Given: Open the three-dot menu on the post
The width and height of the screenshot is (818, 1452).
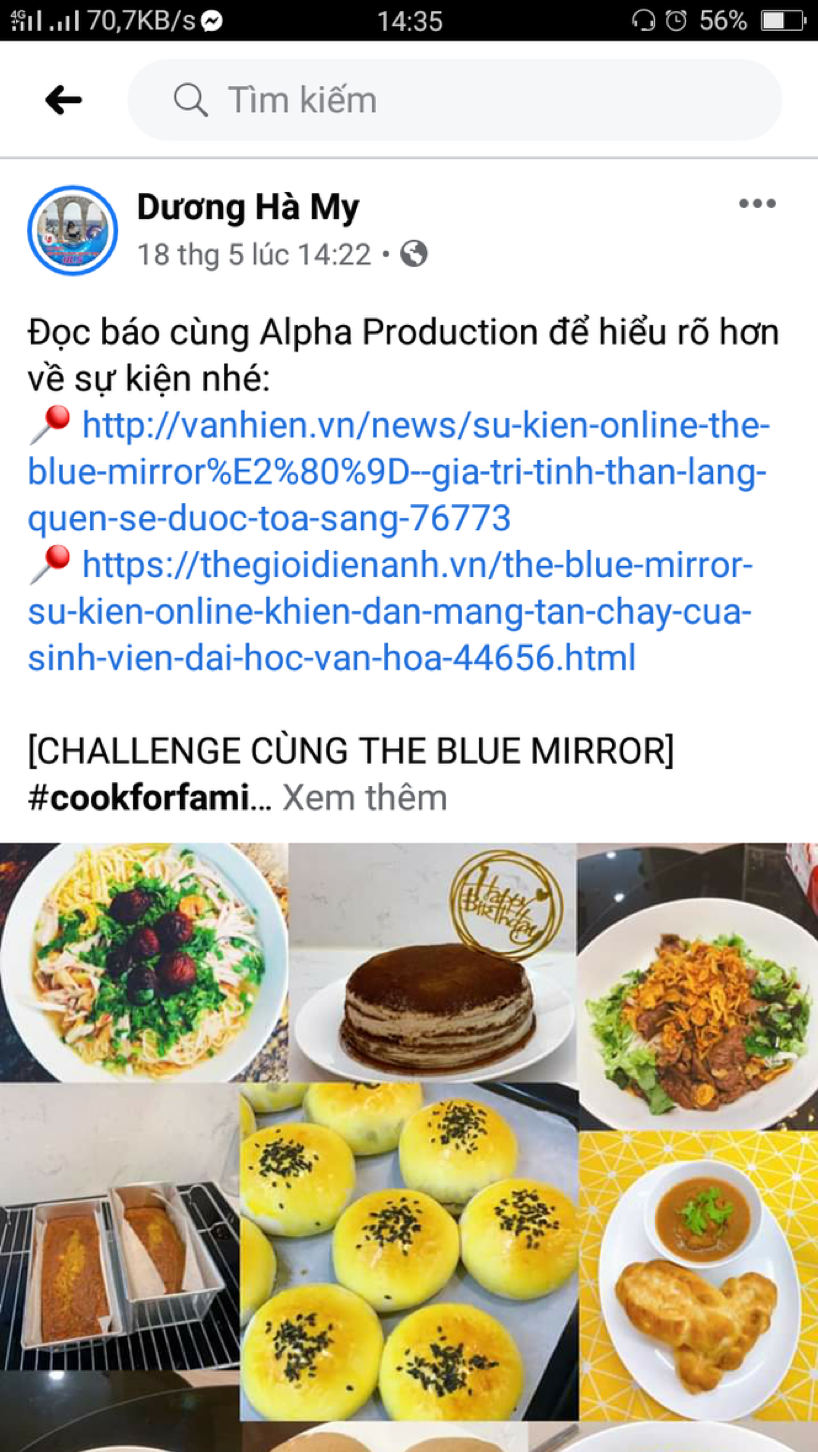Looking at the screenshot, I should tap(756, 203).
